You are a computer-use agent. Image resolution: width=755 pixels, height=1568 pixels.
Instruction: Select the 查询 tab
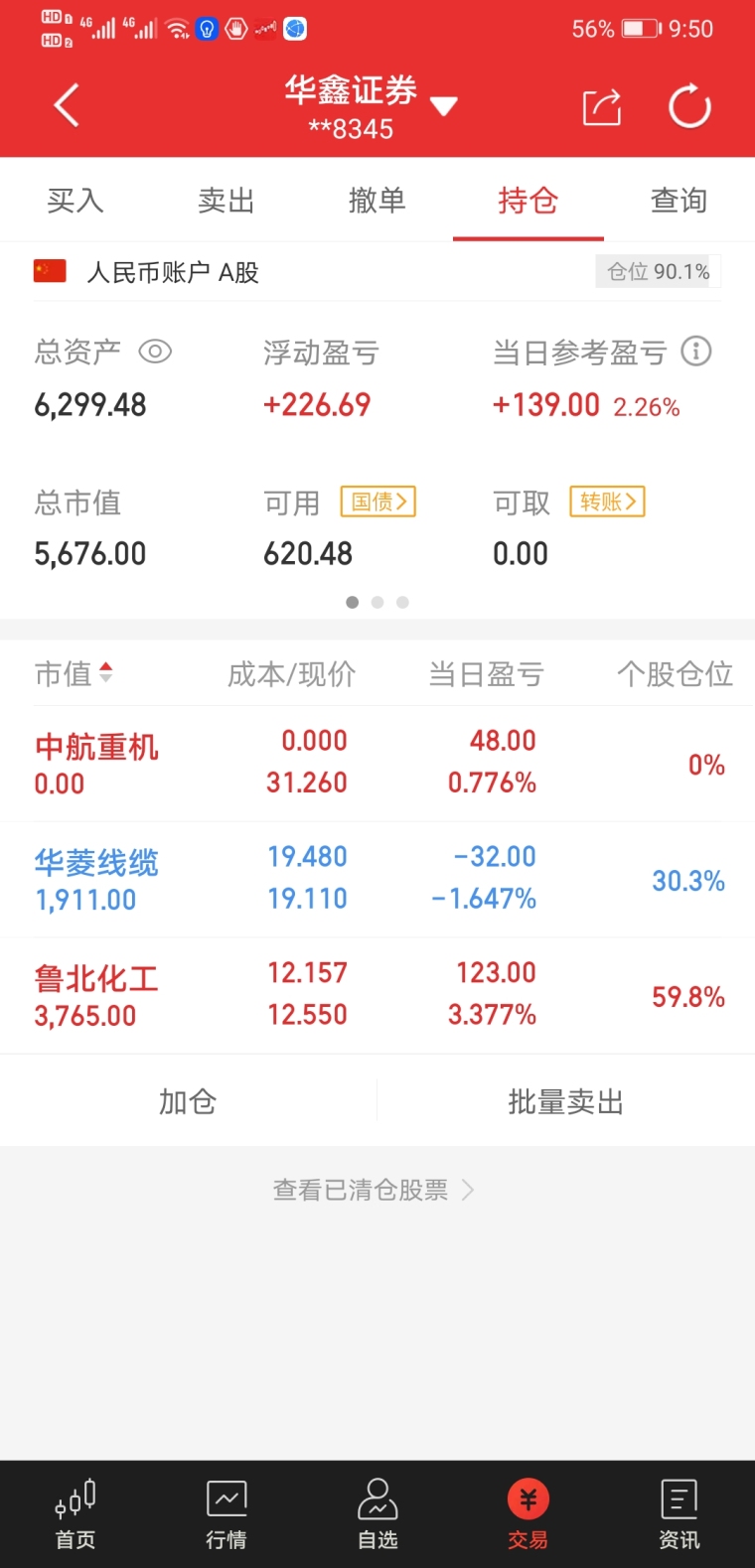point(679,201)
